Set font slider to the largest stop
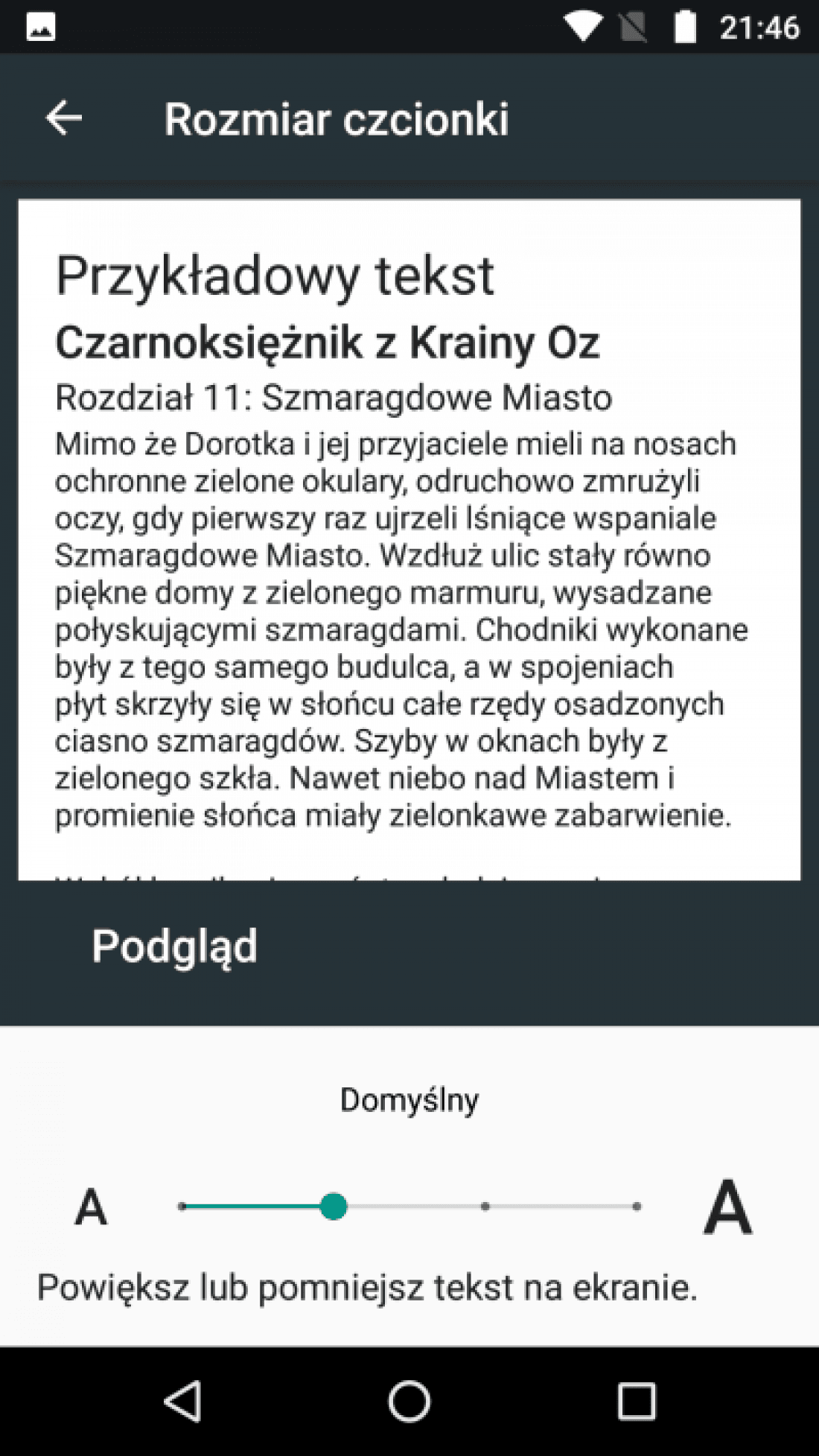This screenshot has height=1456, width=819. pos(637,1206)
